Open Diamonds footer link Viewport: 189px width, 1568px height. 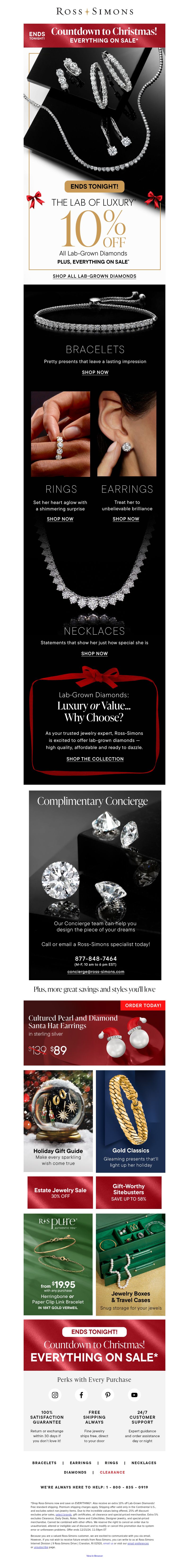[x=75, y=1472]
